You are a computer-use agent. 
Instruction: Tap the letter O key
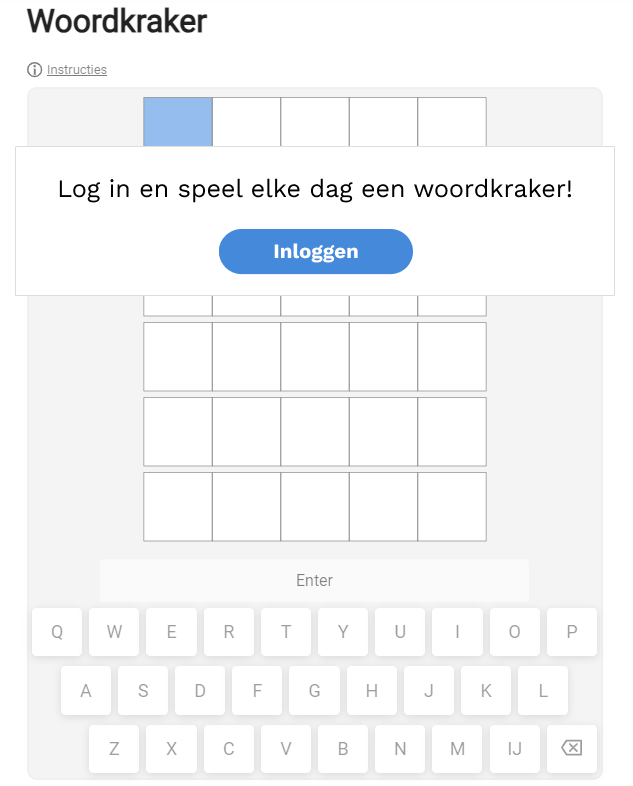click(x=514, y=632)
